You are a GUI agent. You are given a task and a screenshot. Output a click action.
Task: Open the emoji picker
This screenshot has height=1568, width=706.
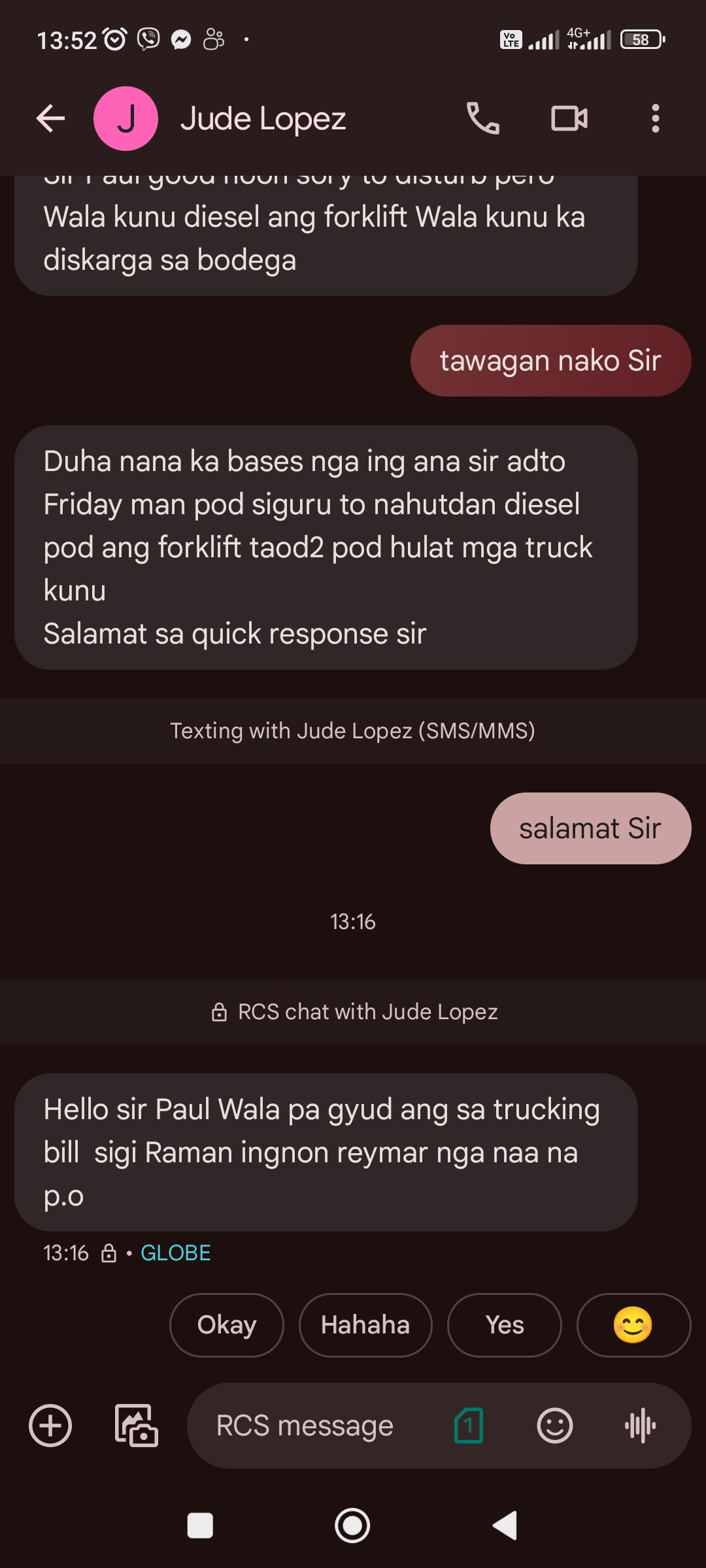coord(555,1426)
